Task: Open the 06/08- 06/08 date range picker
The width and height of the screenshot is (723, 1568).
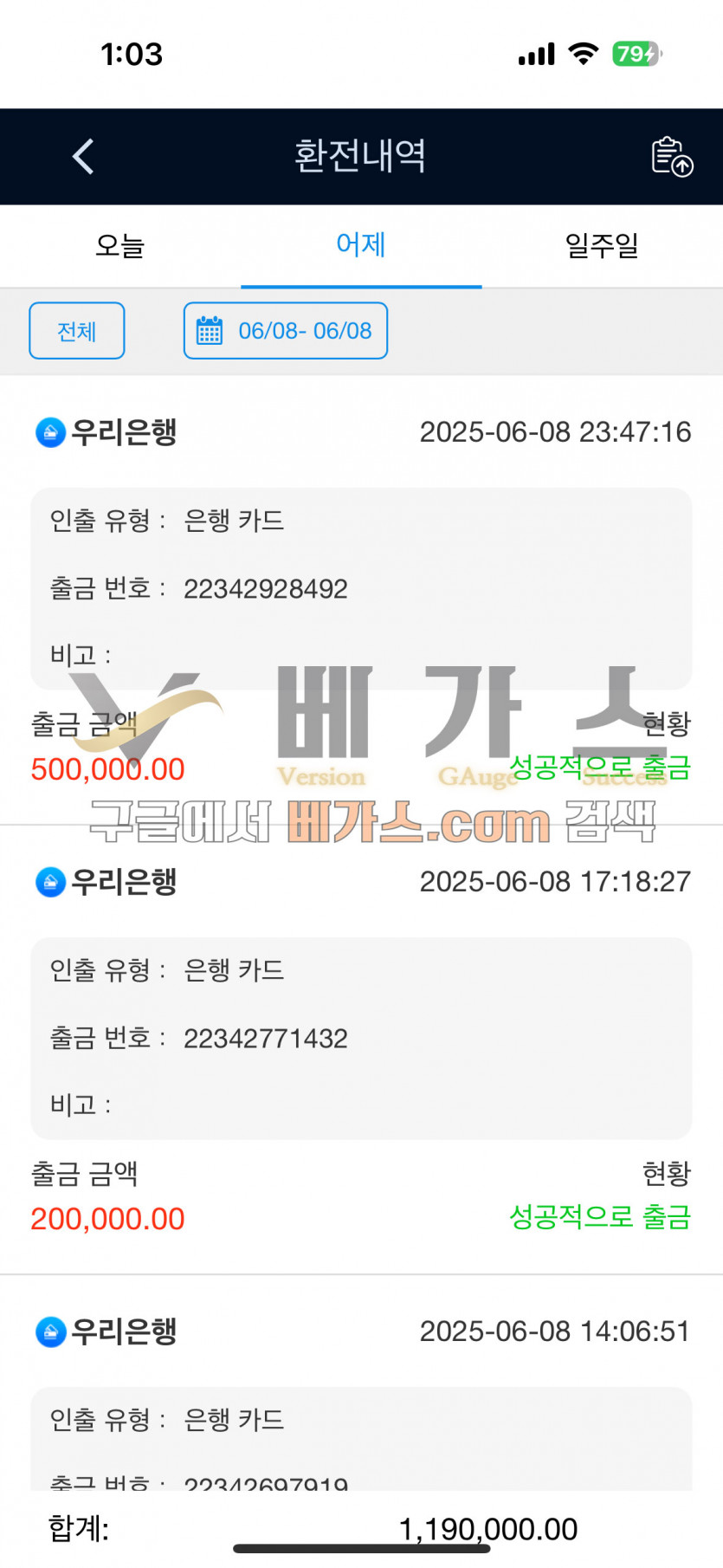Action: [x=286, y=331]
